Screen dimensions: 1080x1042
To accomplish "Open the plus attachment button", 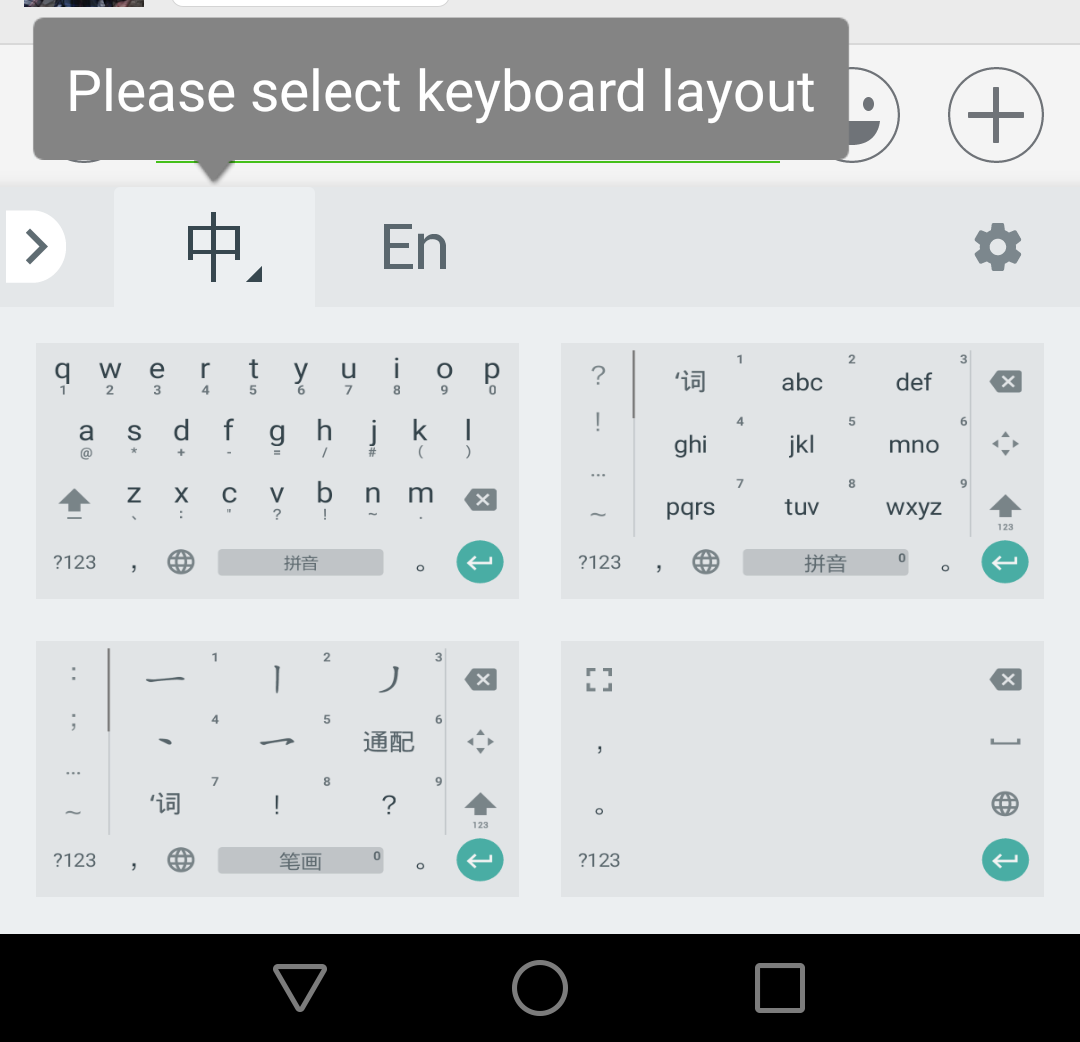I will click(995, 114).
